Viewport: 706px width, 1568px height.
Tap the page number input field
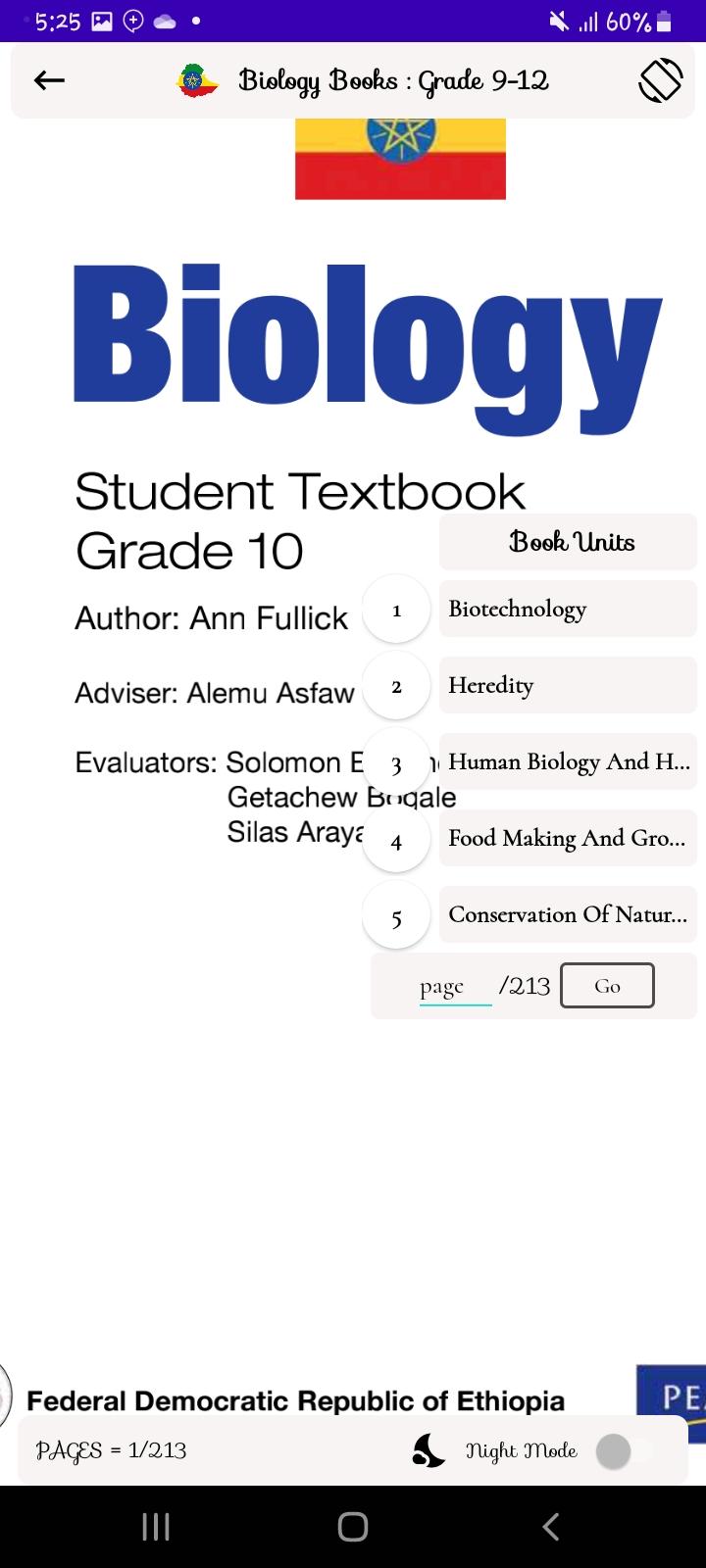coord(455,986)
